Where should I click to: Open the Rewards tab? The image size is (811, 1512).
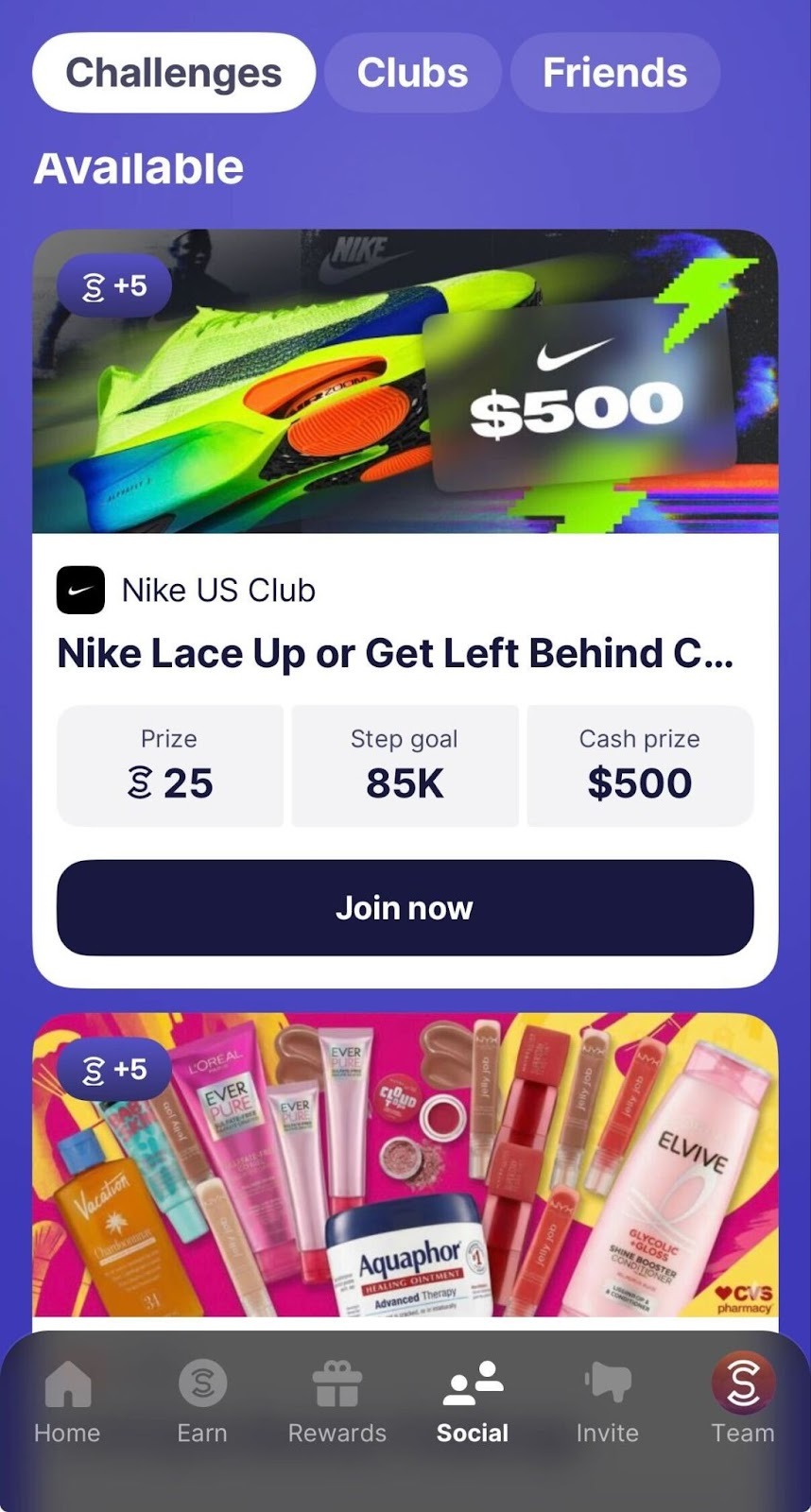tap(336, 1402)
